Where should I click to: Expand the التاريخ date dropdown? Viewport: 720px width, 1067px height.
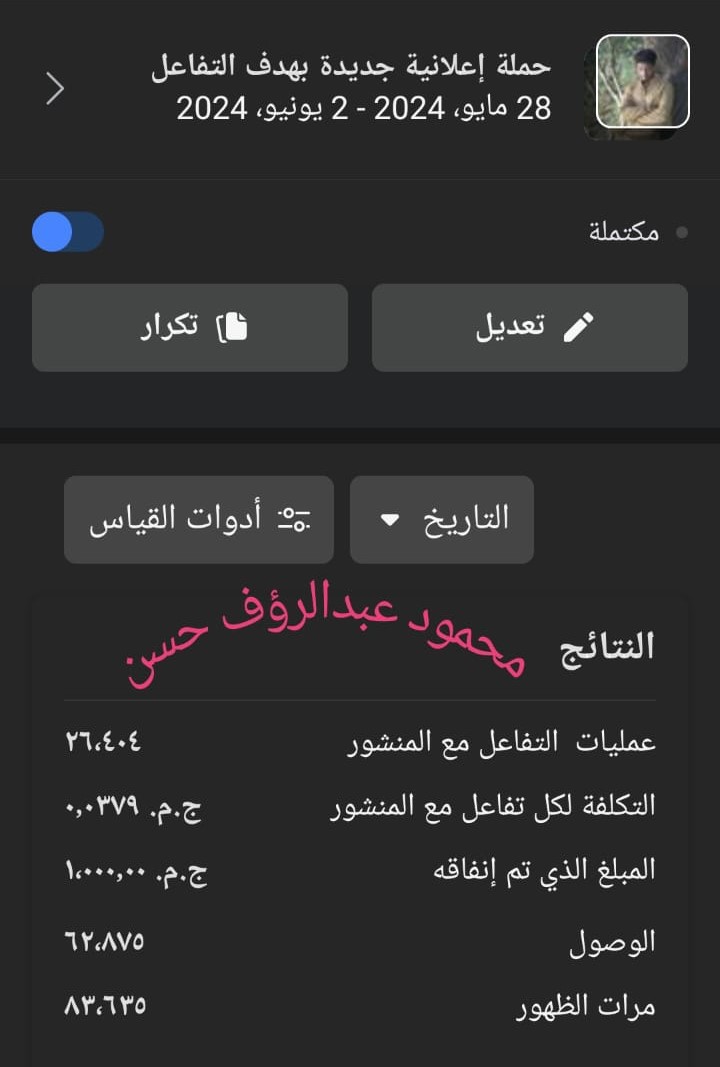(x=442, y=519)
